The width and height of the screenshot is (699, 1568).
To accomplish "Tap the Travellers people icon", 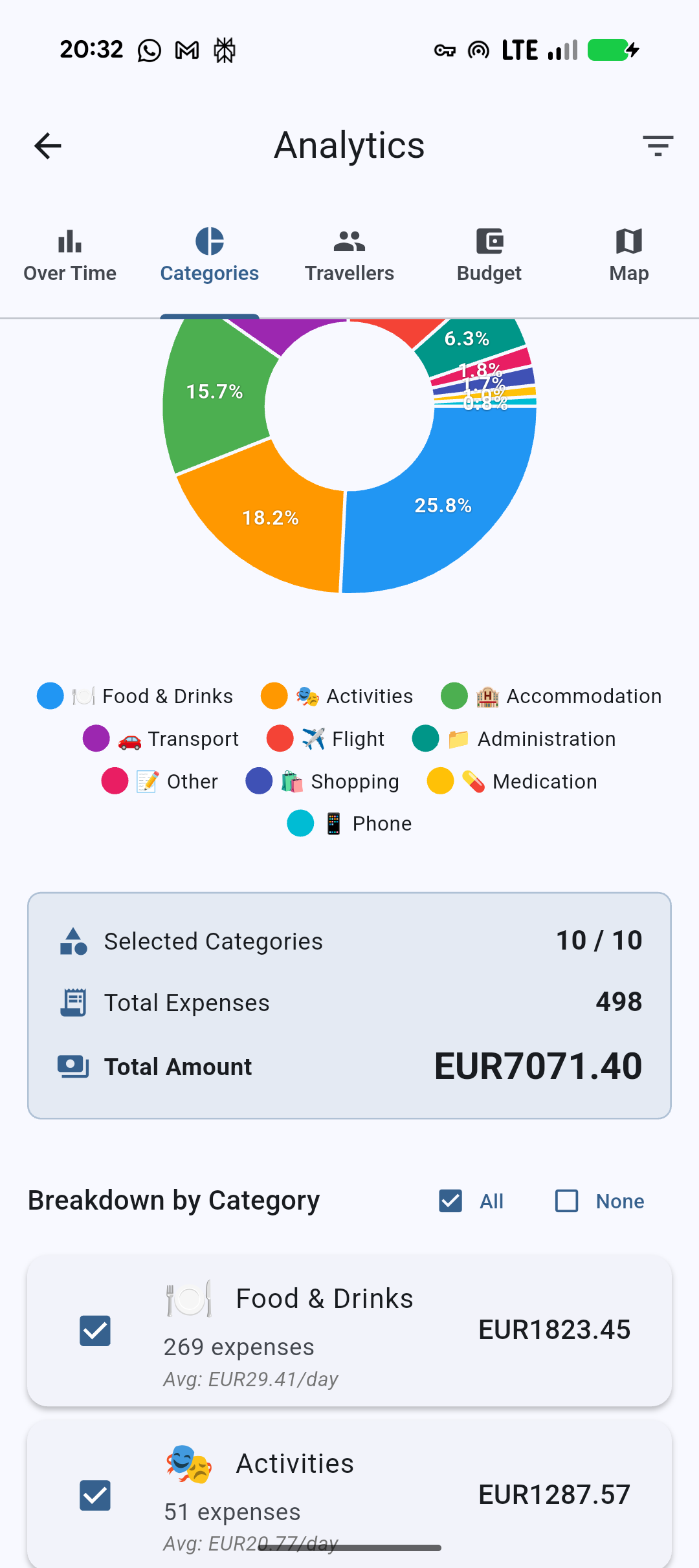I will (x=349, y=240).
